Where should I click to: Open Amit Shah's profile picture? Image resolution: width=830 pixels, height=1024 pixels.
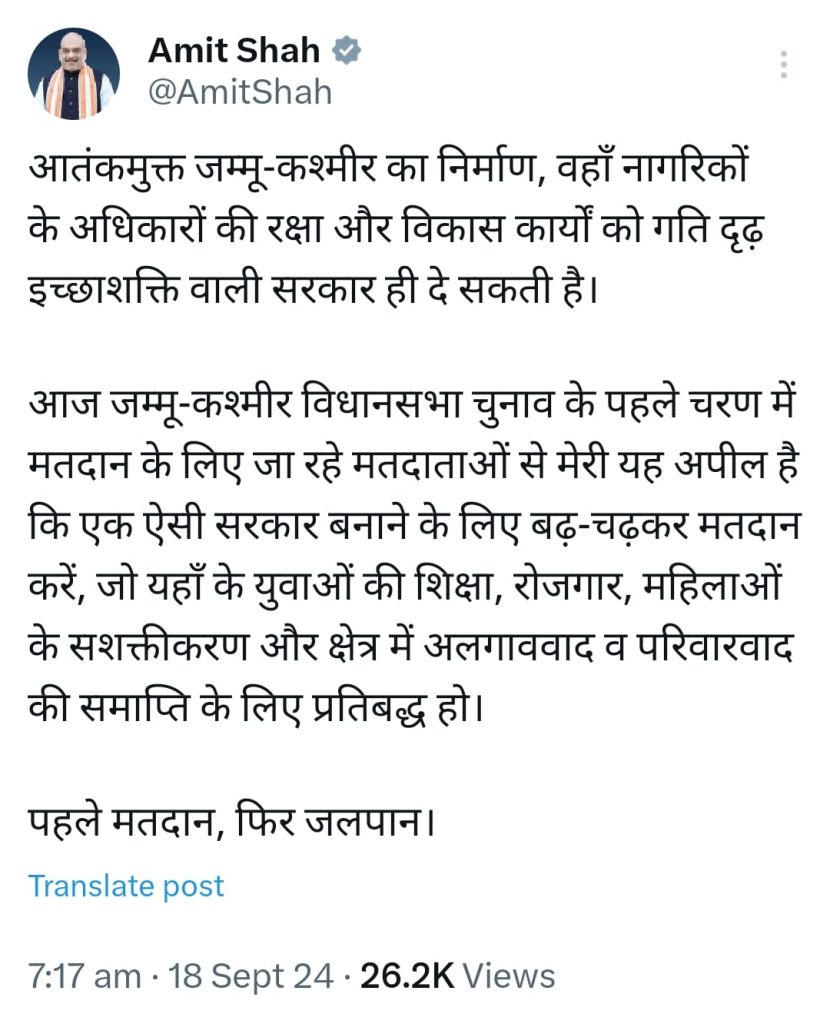74,75
